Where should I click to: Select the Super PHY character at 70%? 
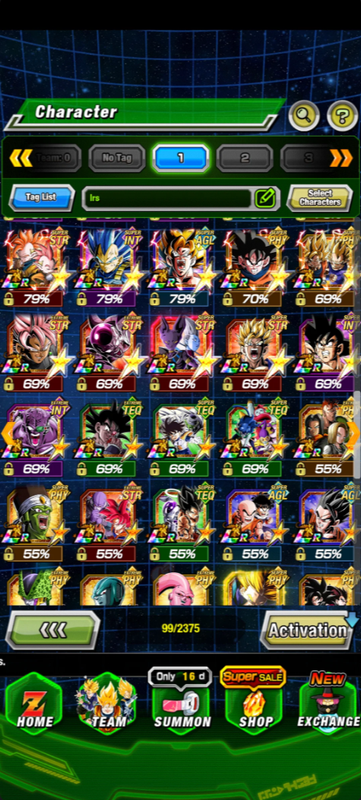(255, 266)
